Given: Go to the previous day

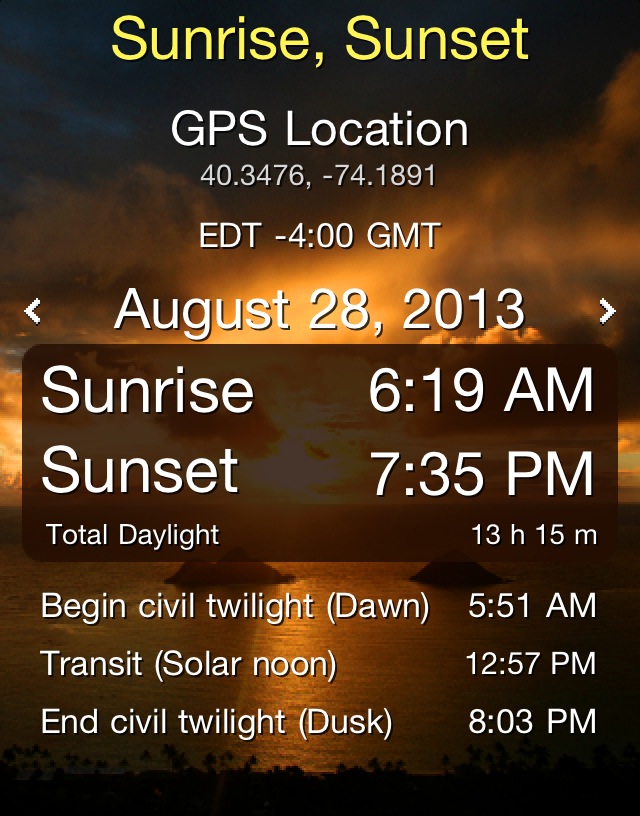Looking at the screenshot, I should pyautogui.click(x=33, y=312).
